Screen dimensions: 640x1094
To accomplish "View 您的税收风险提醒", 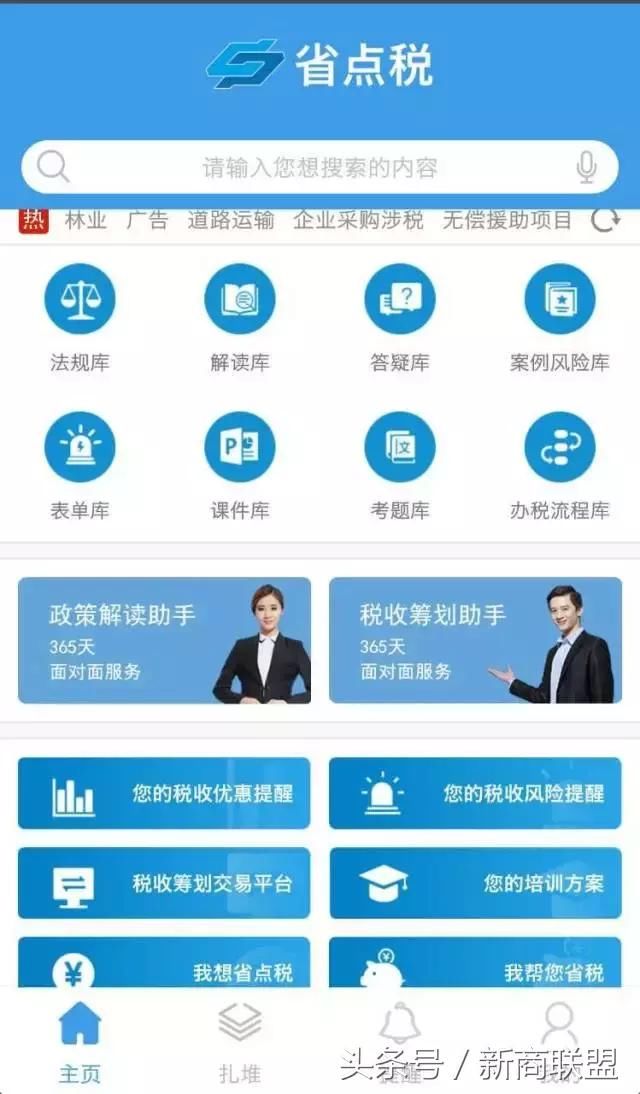I will pyautogui.click(x=475, y=794).
